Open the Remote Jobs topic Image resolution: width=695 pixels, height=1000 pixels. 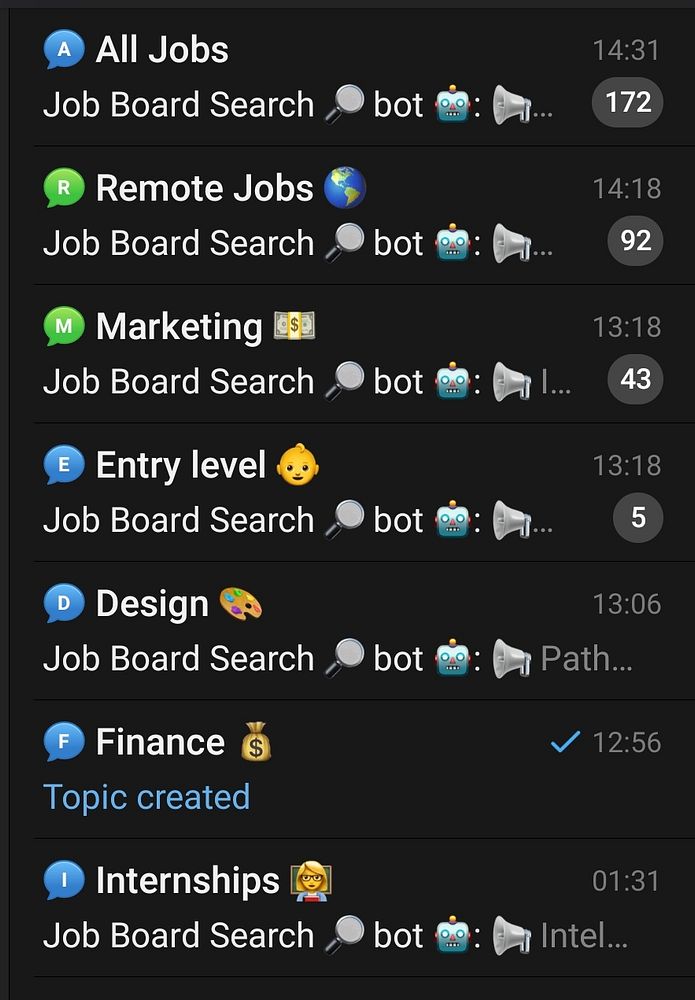coord(300,215)
